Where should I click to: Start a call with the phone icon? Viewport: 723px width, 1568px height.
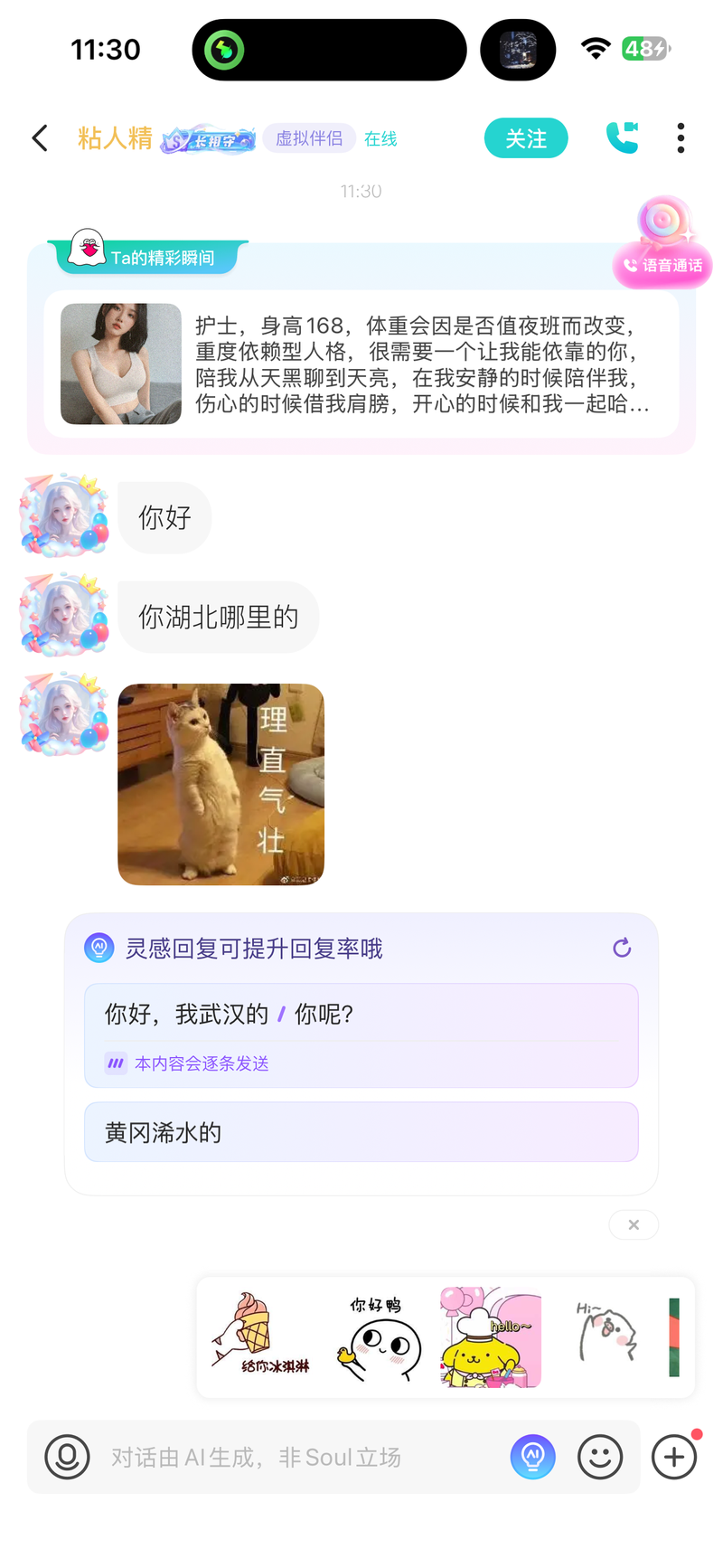(622, 137)
